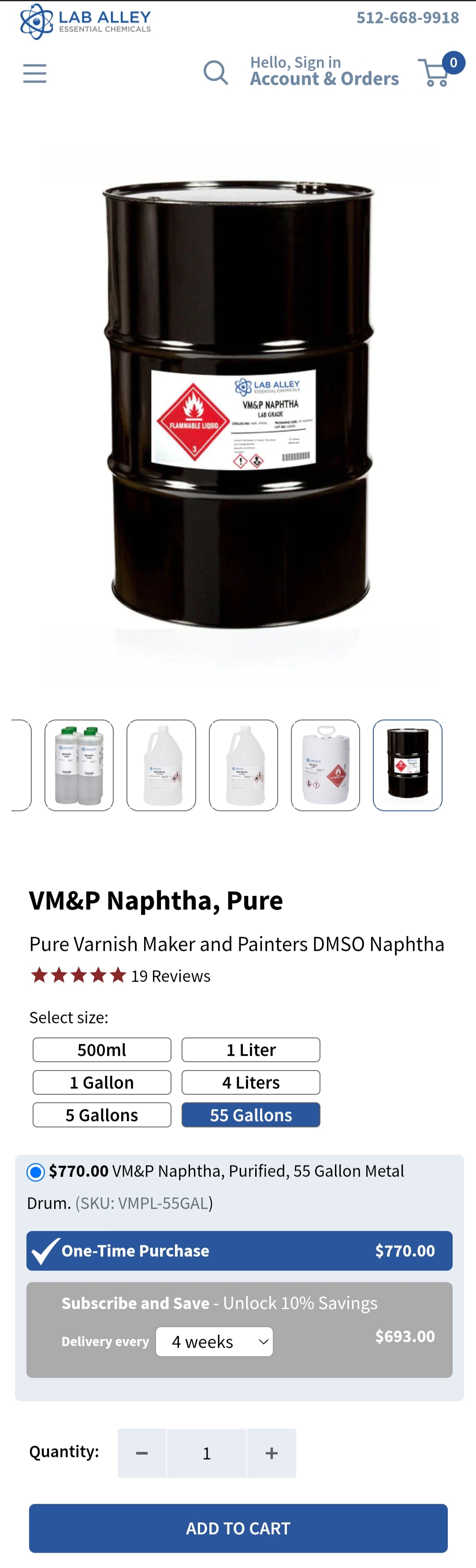Show the two green-capped bottles thumbnail
The image size is (476, 1568).
tap(79, 765)
